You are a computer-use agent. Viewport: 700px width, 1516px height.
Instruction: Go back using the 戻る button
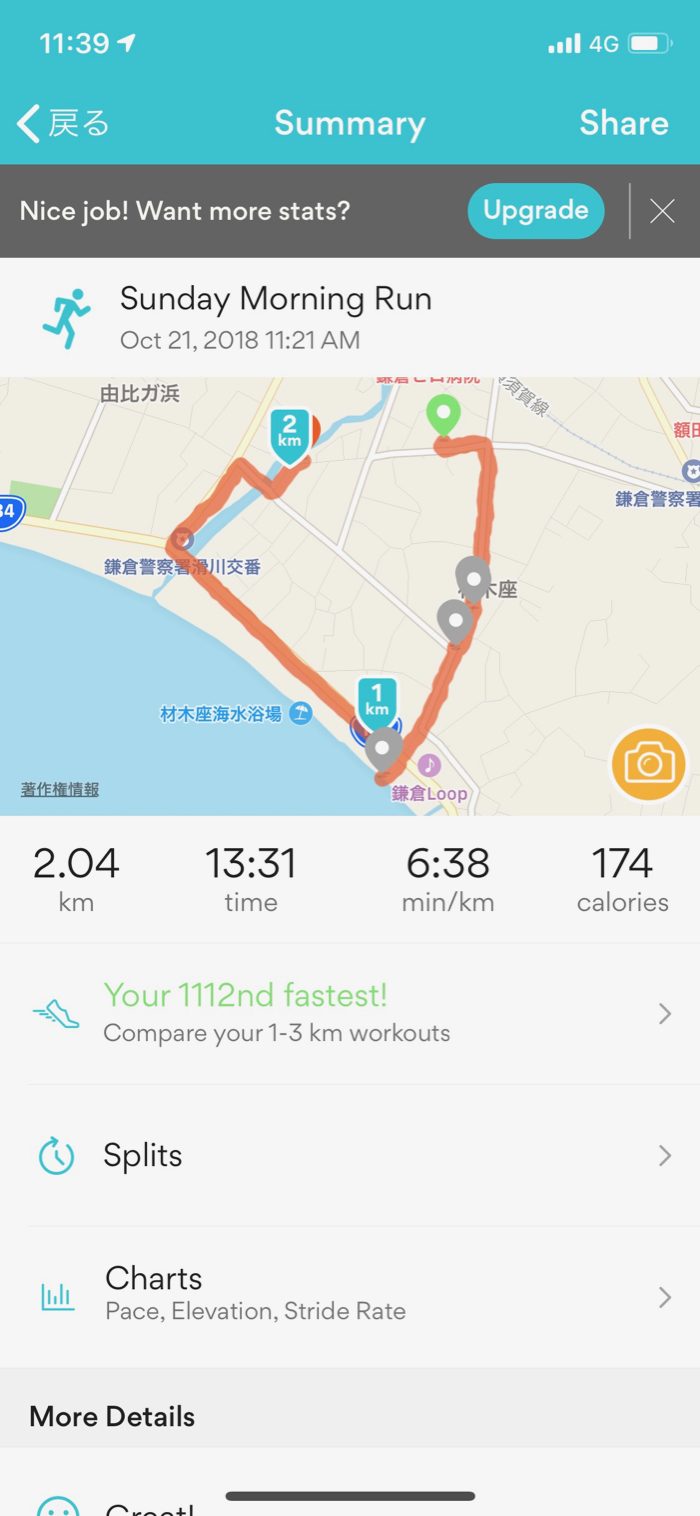[x=63, y=123]
